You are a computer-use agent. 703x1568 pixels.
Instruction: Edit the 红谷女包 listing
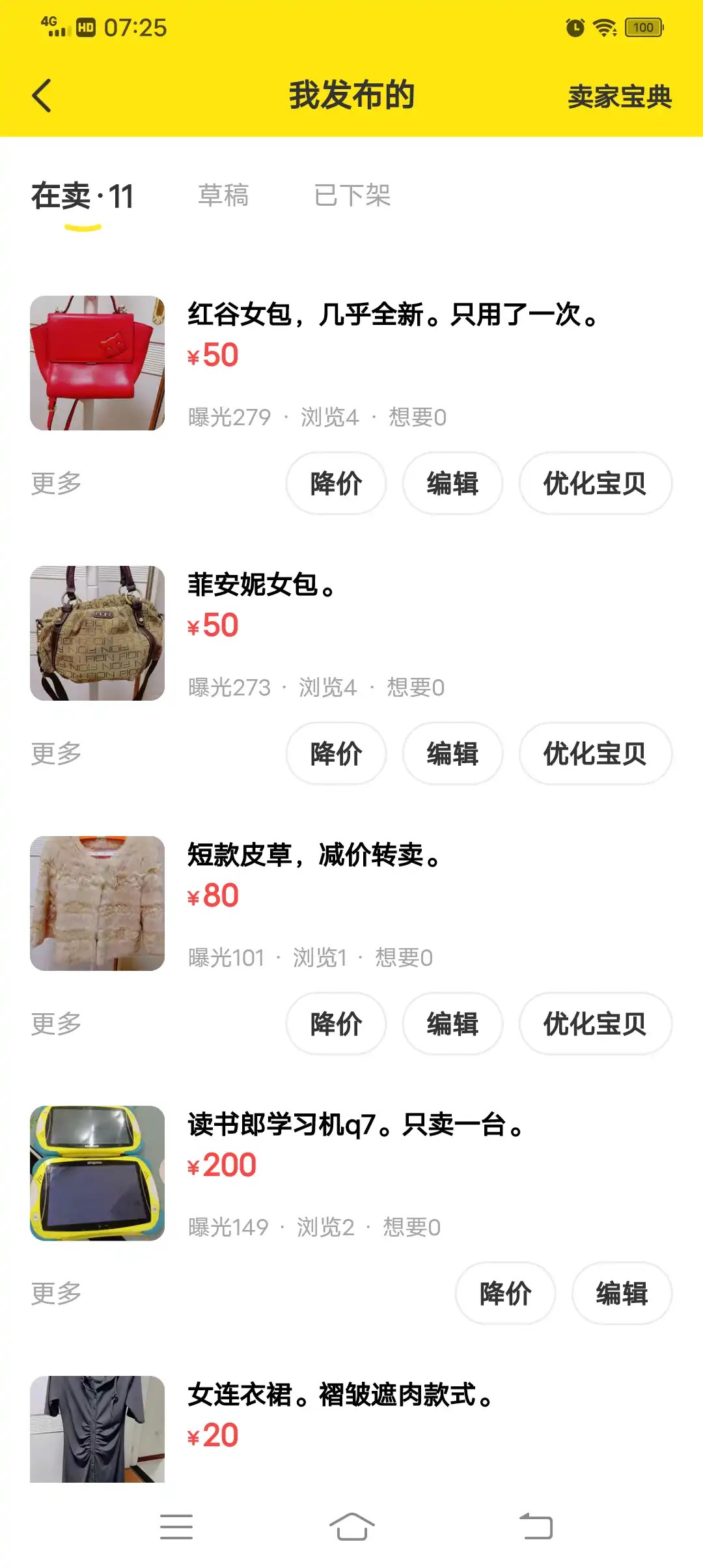click(x=452, y=484)
